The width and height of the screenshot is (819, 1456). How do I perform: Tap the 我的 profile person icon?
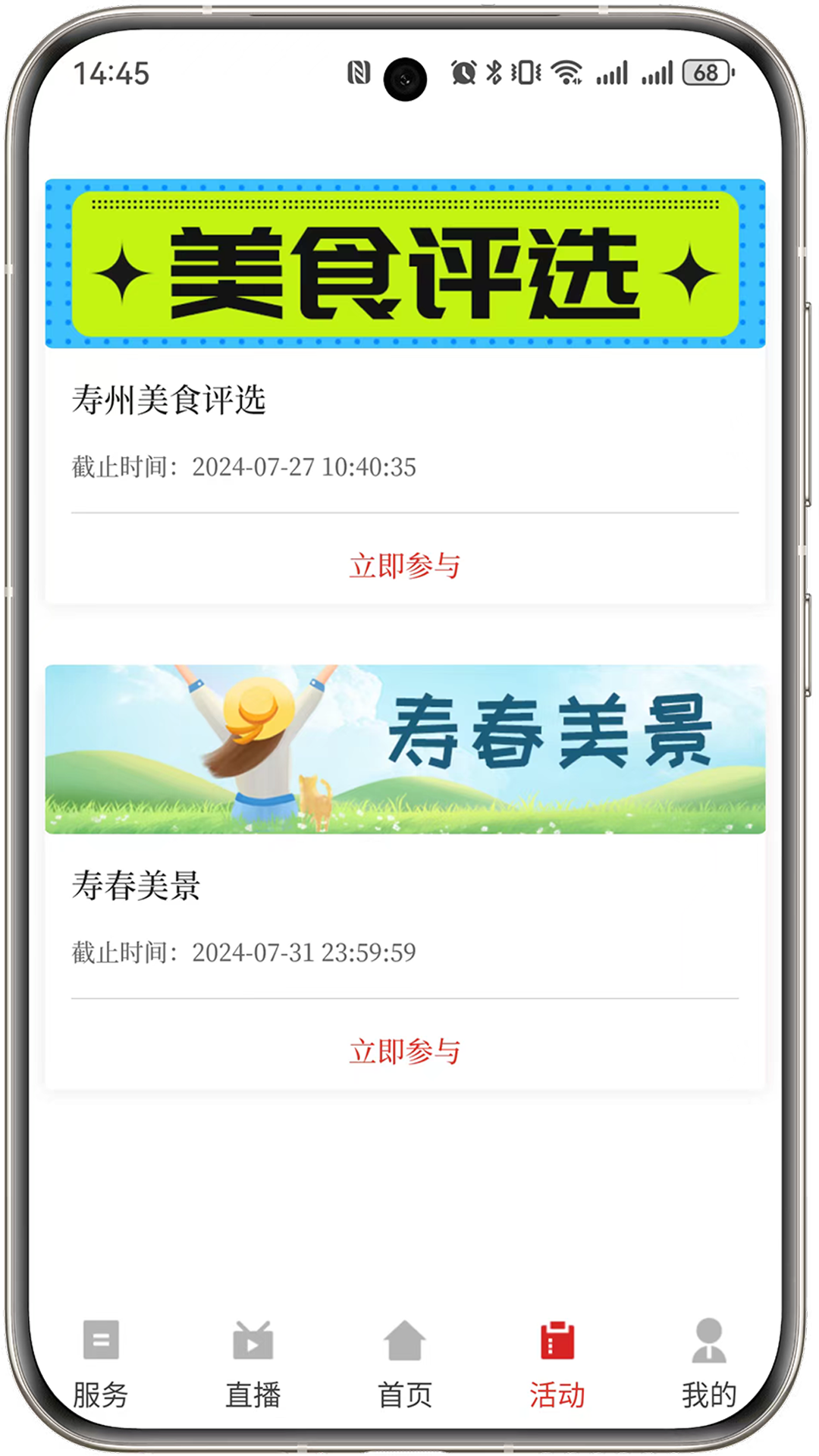click(708, 1341)
